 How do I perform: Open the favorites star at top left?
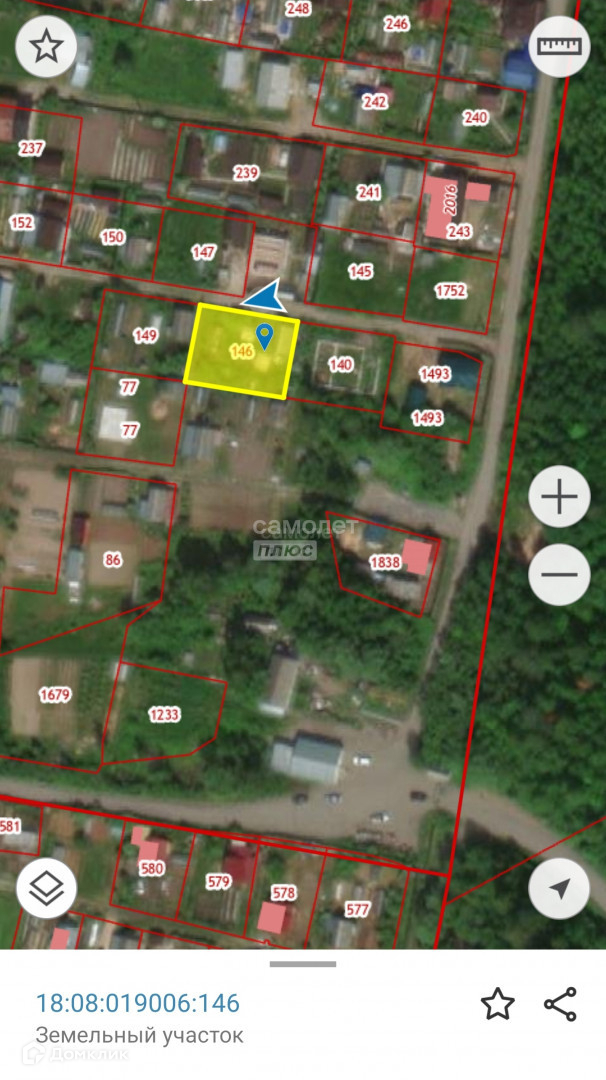point(46,46)
